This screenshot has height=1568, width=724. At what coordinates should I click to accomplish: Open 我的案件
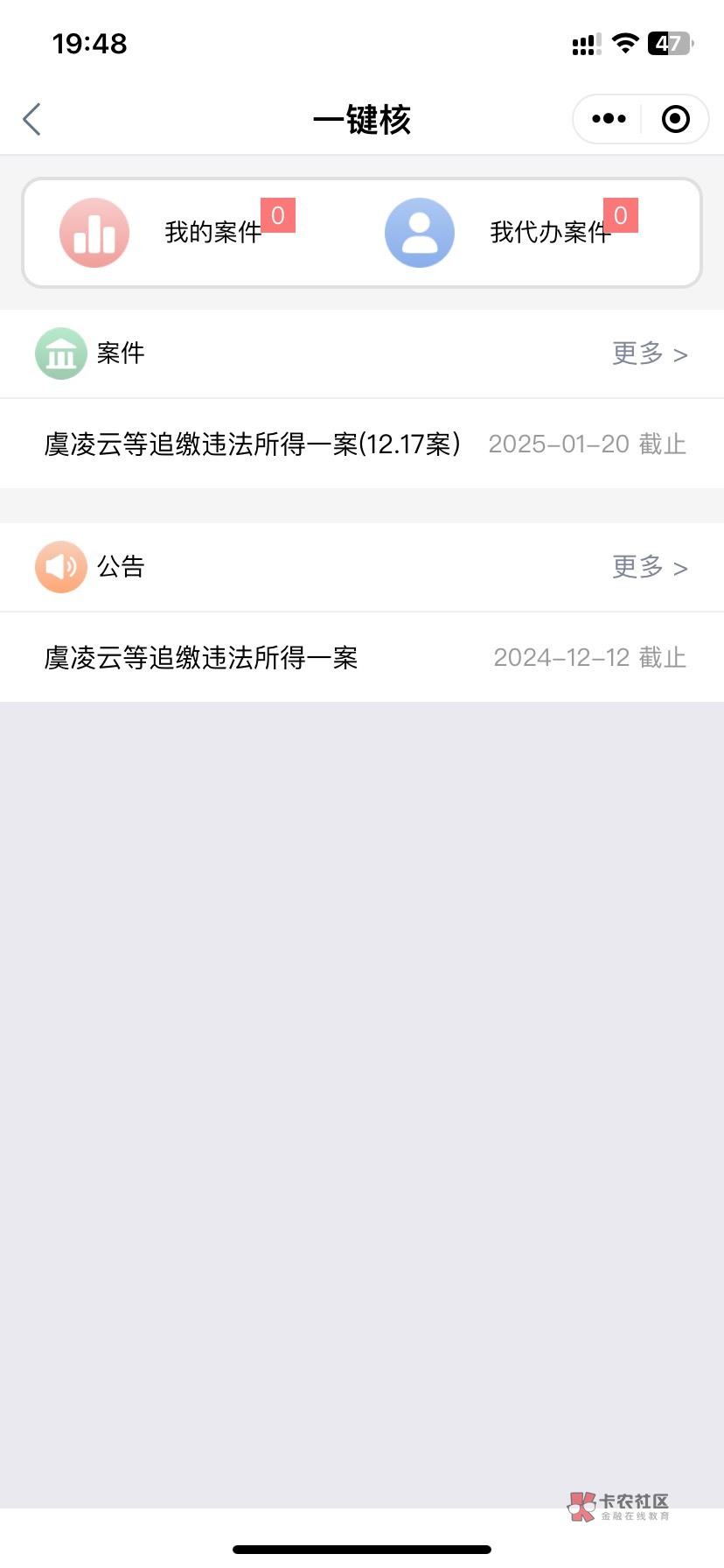click(x=178, y=232)
